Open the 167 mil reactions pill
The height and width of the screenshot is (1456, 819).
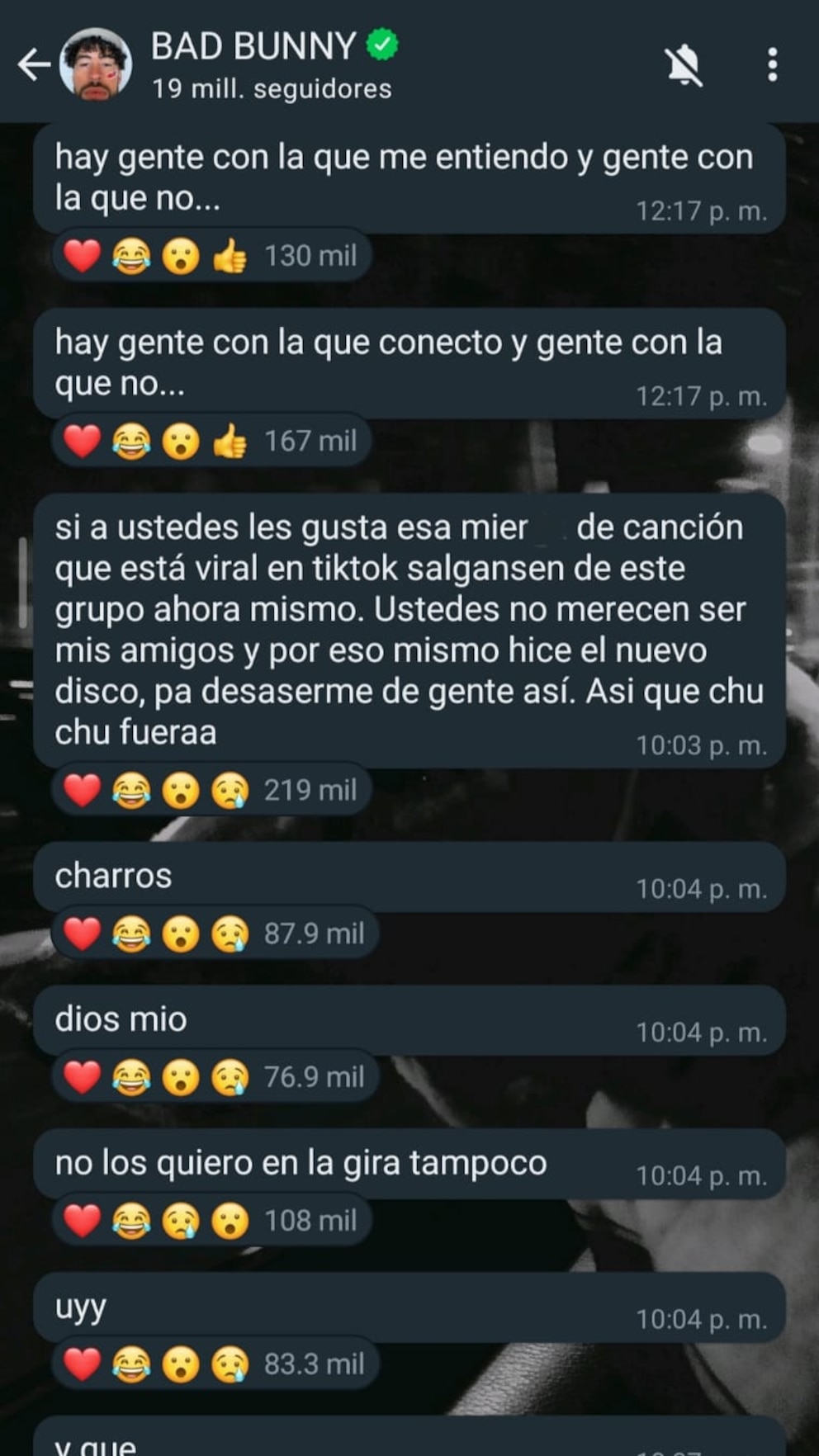(211, 441)
